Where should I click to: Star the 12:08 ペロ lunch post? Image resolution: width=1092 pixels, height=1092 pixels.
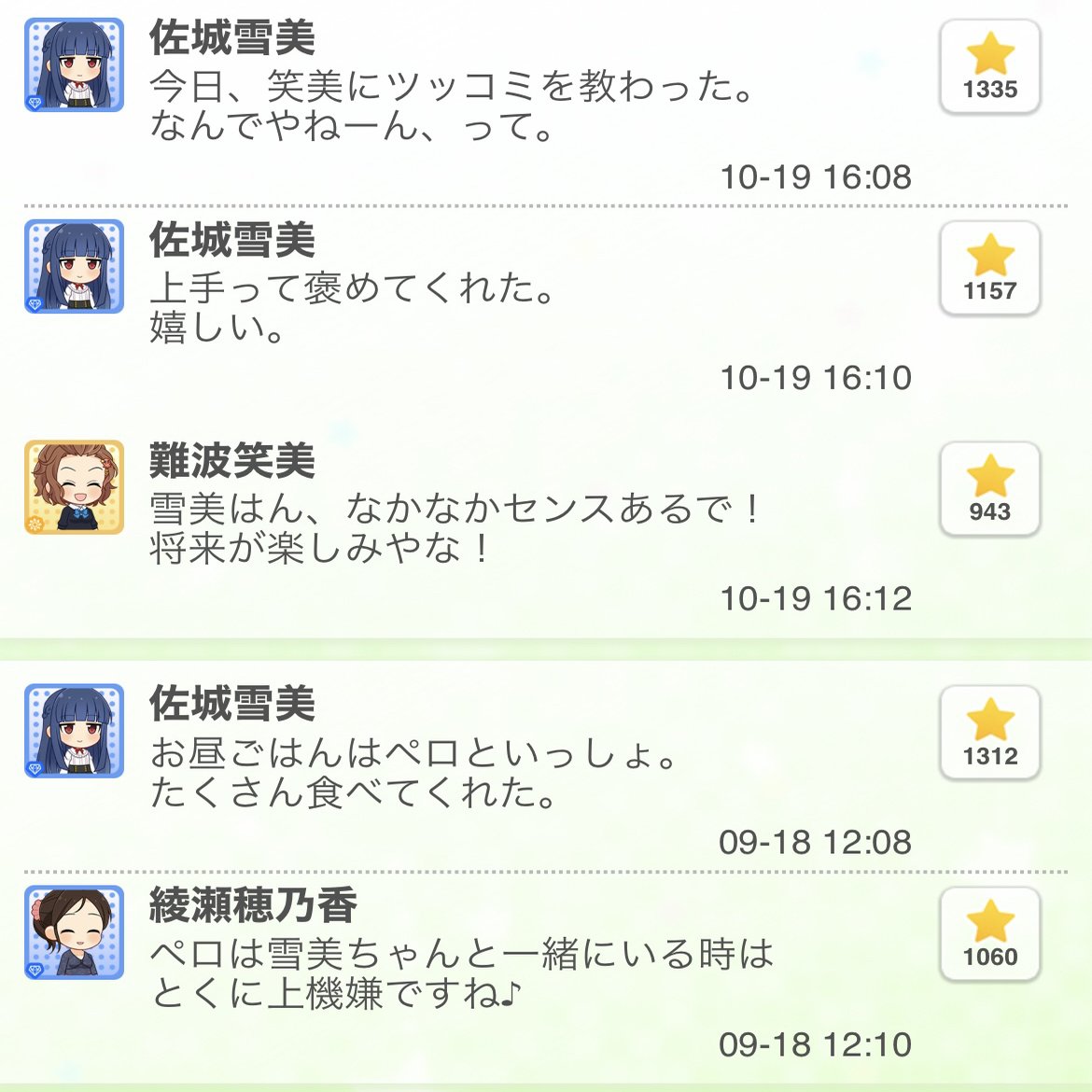tap(989, 734)
